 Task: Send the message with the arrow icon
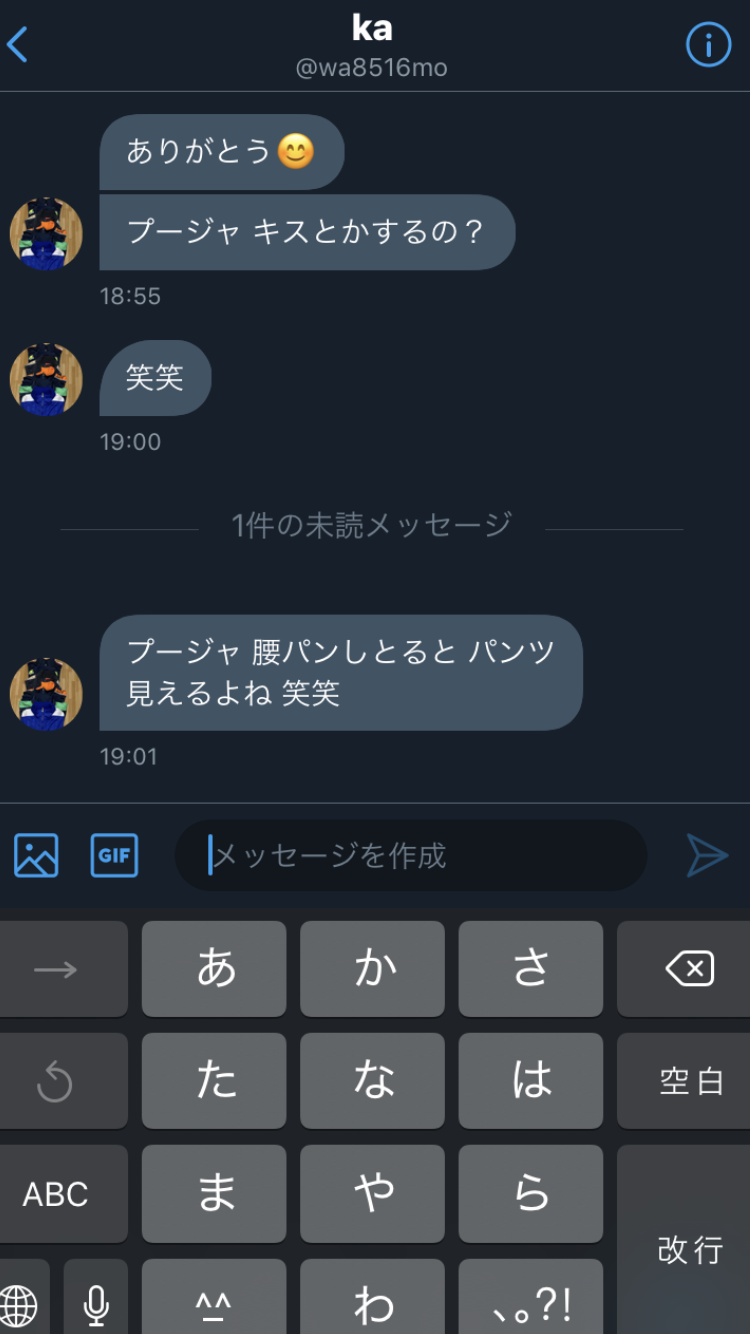(707, 856)
